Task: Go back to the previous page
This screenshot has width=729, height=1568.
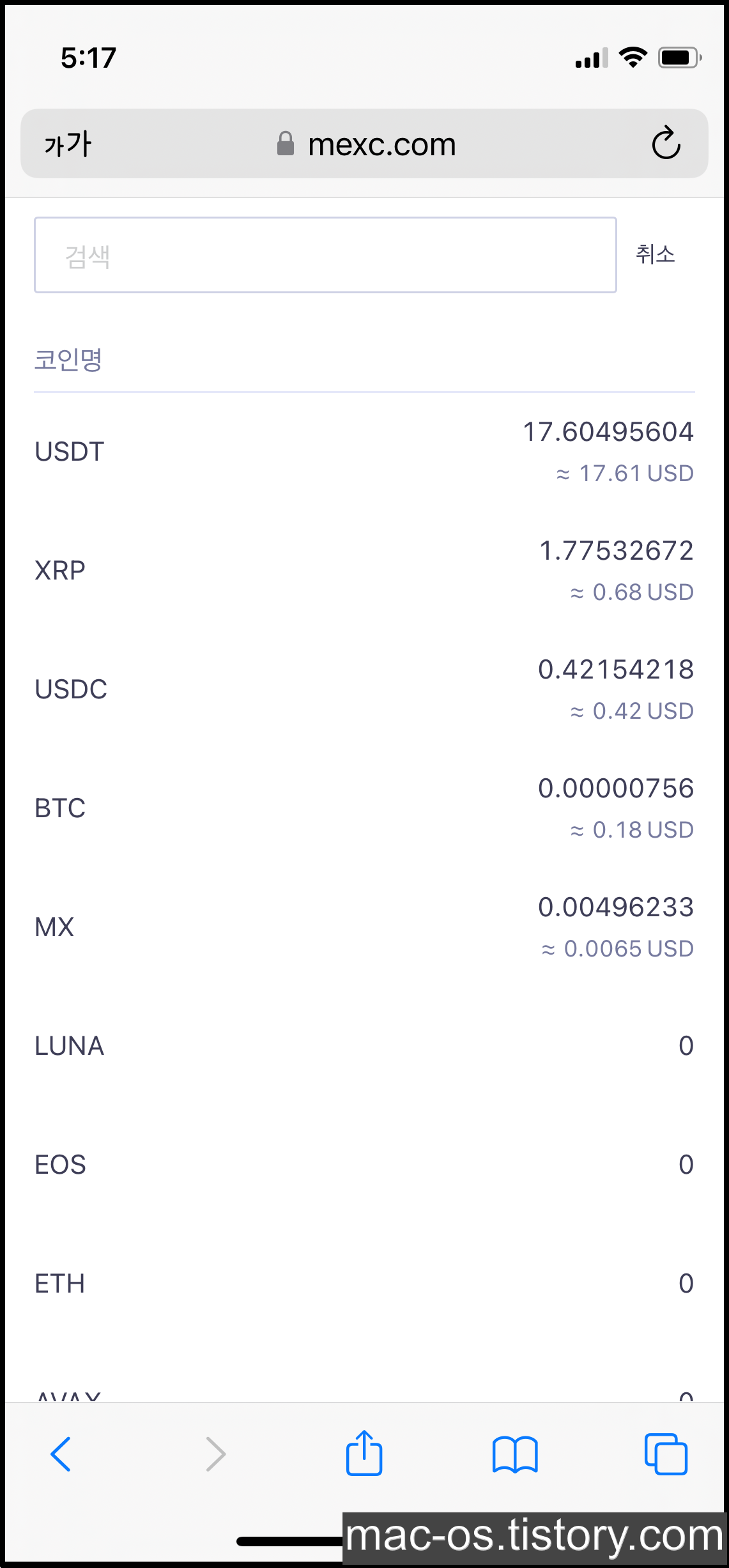Action: [x=61, y=1454]
